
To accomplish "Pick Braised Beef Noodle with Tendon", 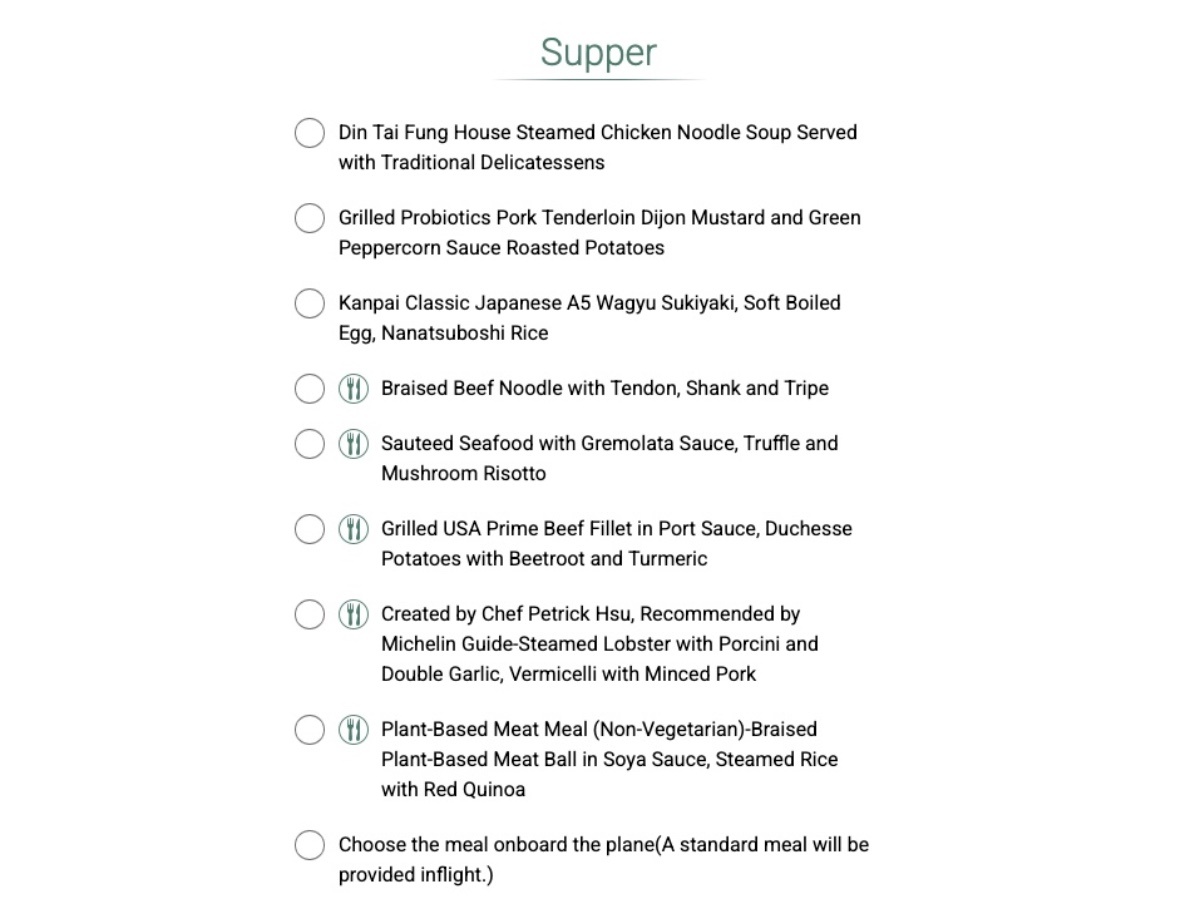I will (x=310, y=388).
